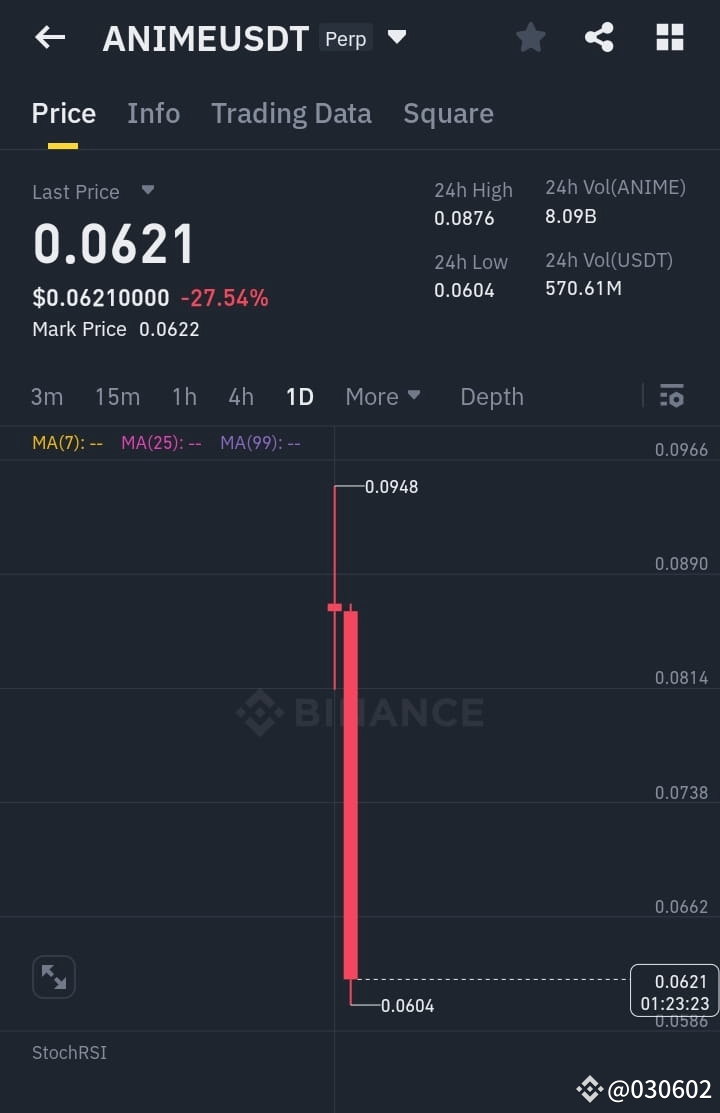Open the grid menu icon top right

(x=669, y=37)
